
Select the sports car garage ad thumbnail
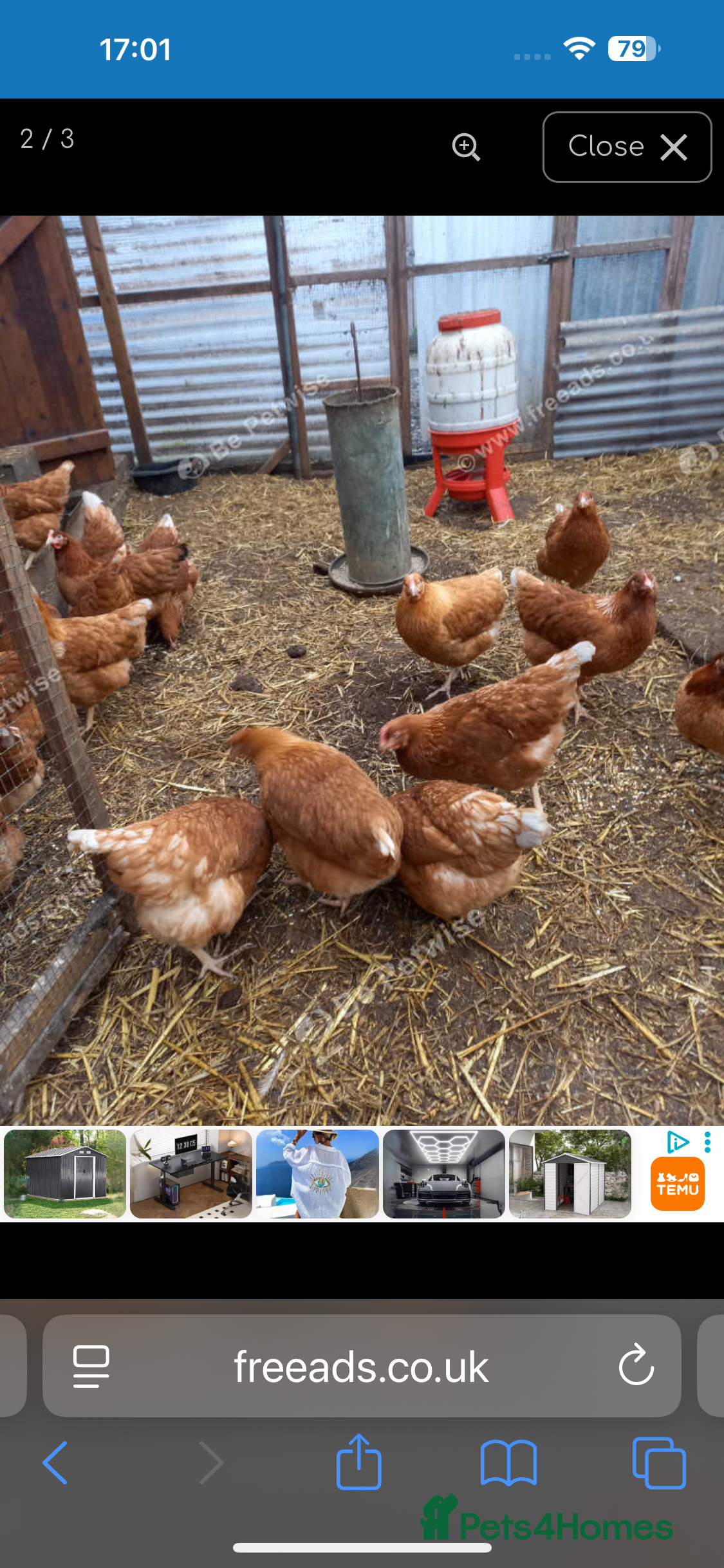click(x=444, y=1175)
